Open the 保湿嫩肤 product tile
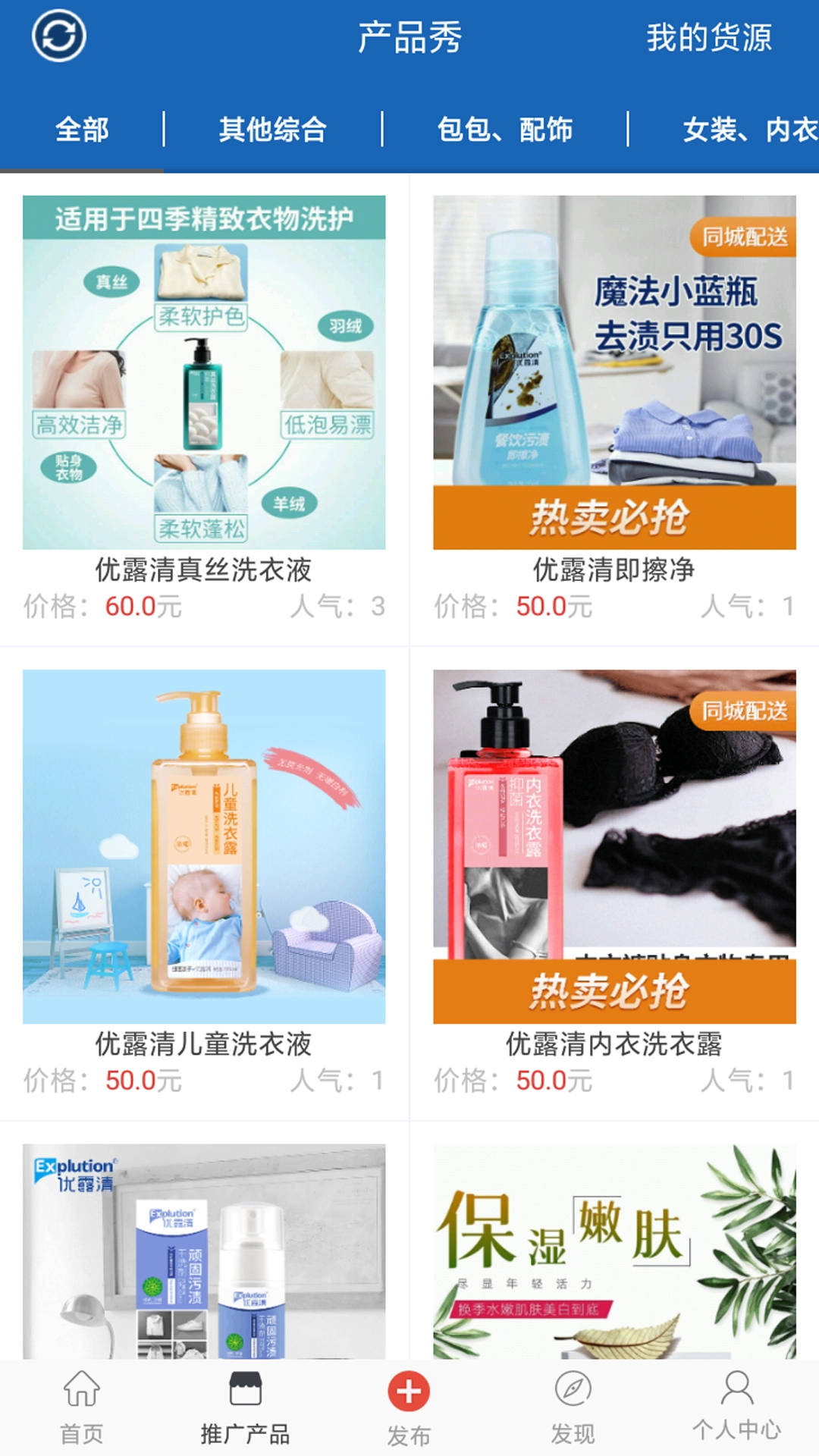819x1456 pixels. (x=614, y=1251)
